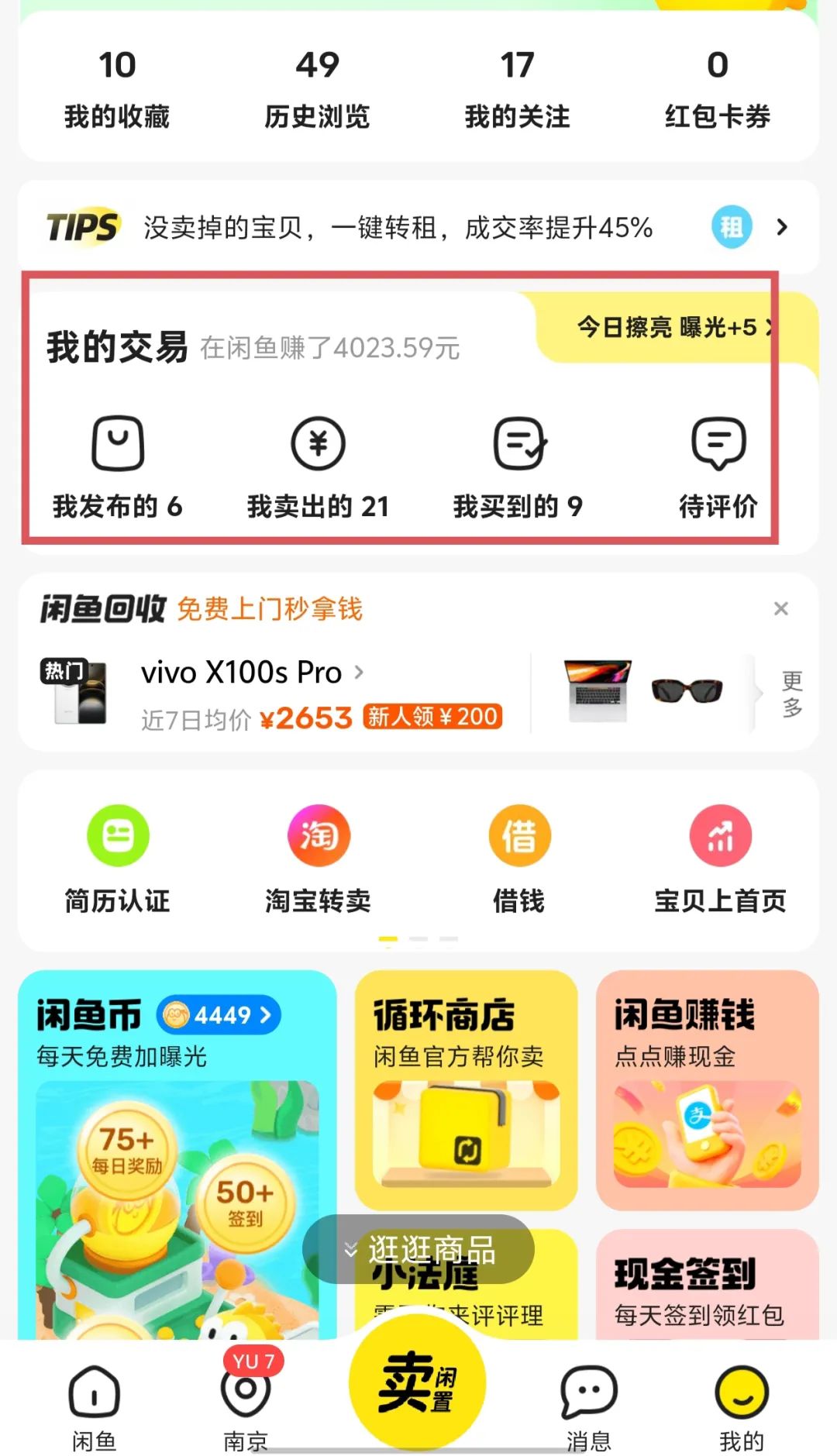Open 我的收藏 favorites

tap(117, 88)
